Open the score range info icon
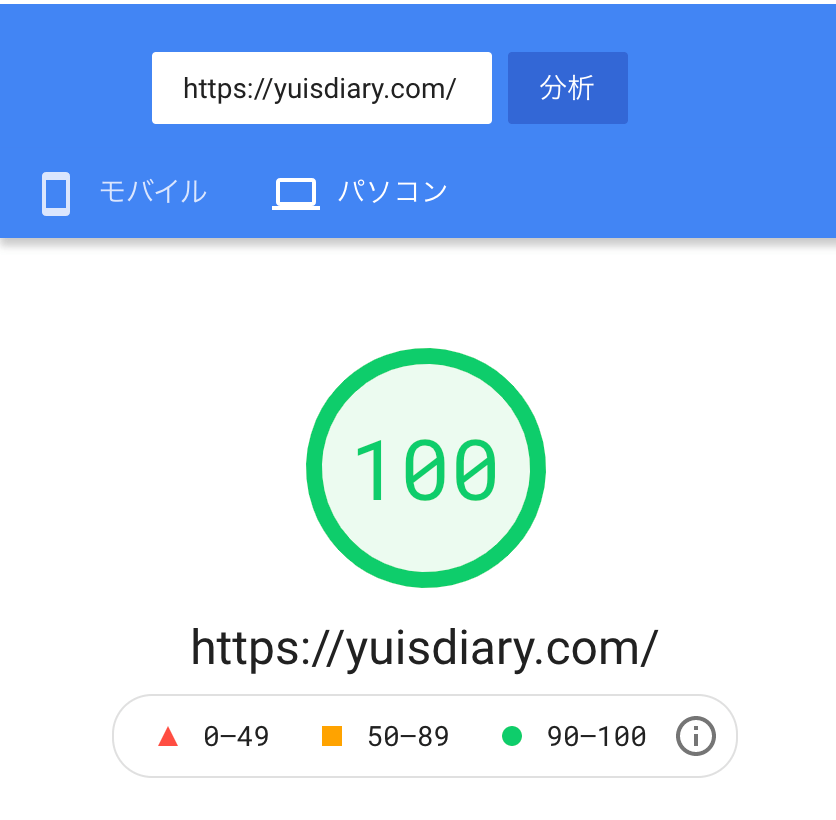This screenshot has width=836, height=820. point(696,736)
